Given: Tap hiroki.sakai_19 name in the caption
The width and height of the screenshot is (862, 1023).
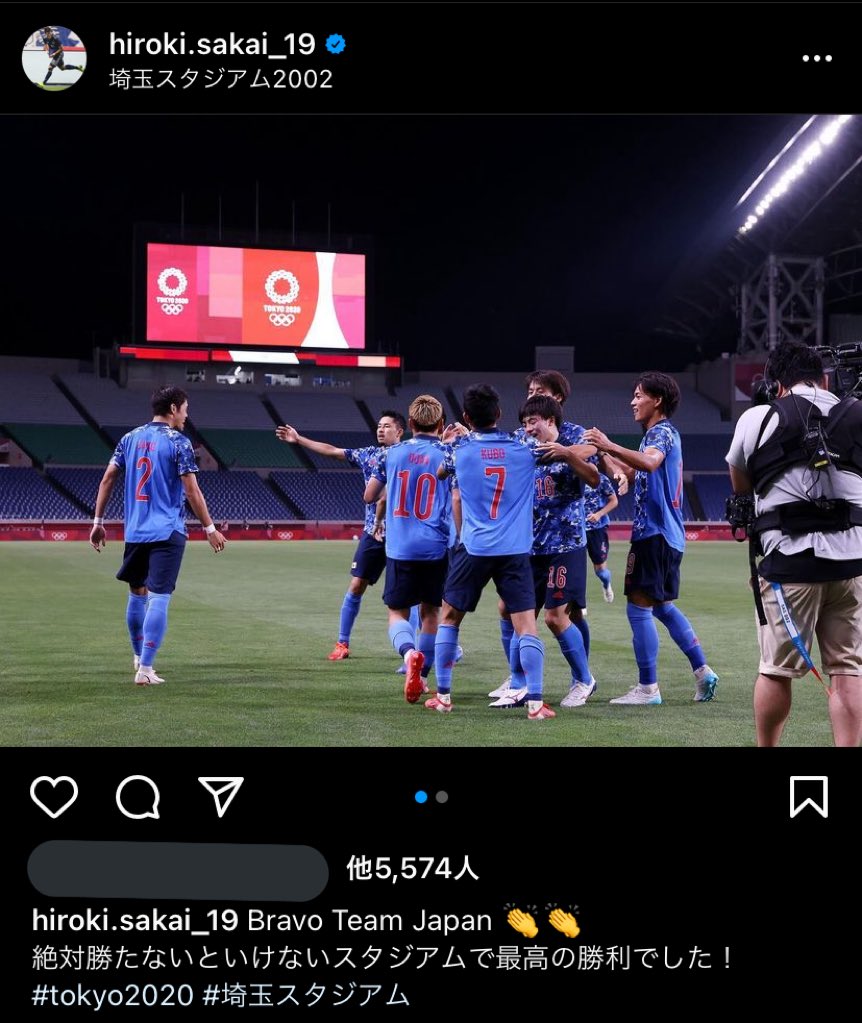Looking at the screenshot, I should click(x=134, y=920).
